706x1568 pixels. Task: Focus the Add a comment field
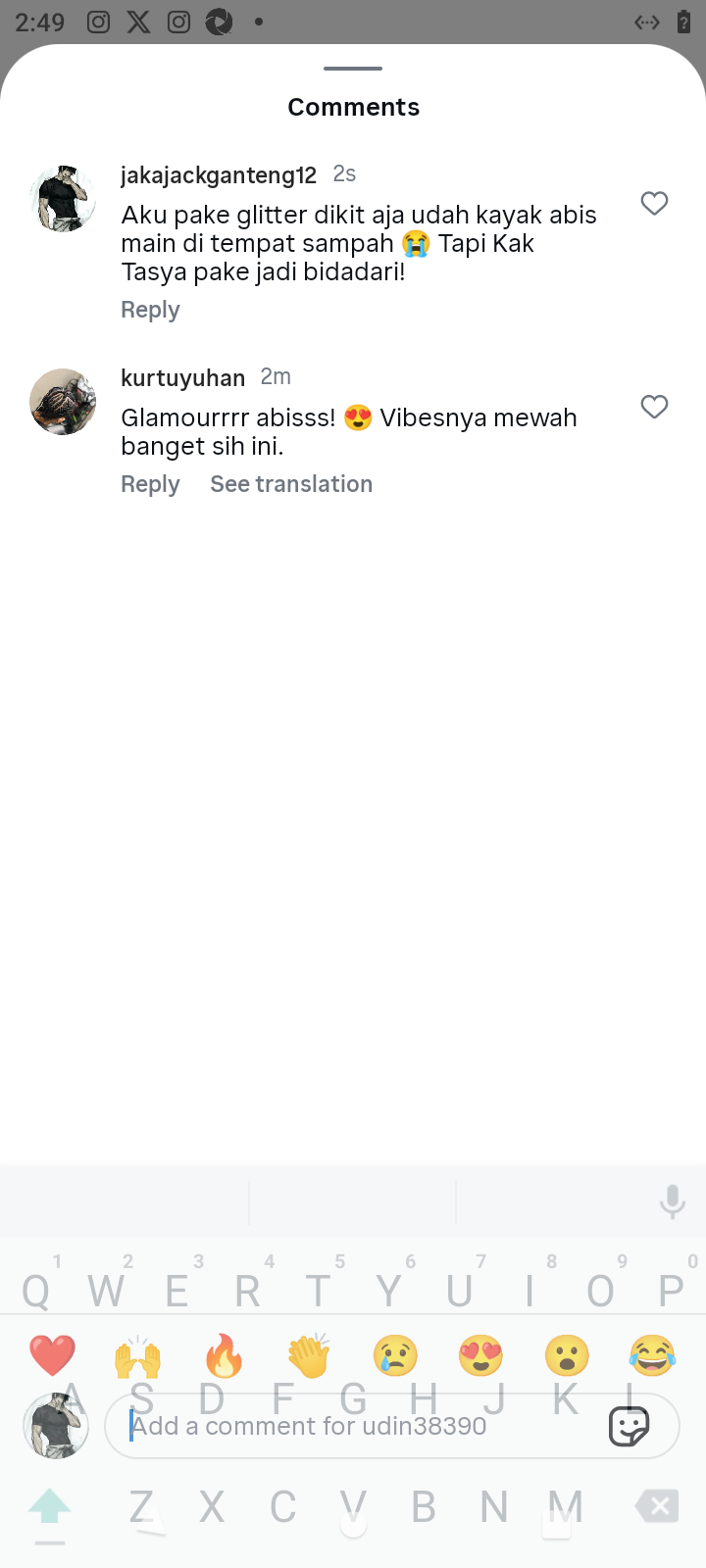(353, 1426)
